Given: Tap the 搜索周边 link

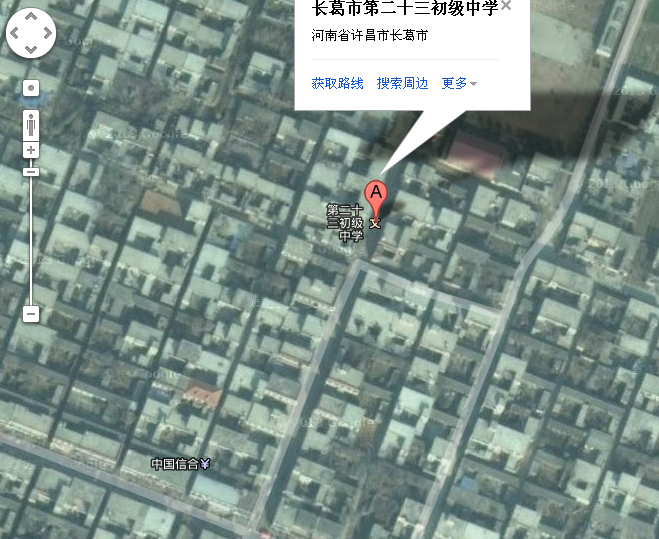Looking at the screenshot, I should click(402, 83).
